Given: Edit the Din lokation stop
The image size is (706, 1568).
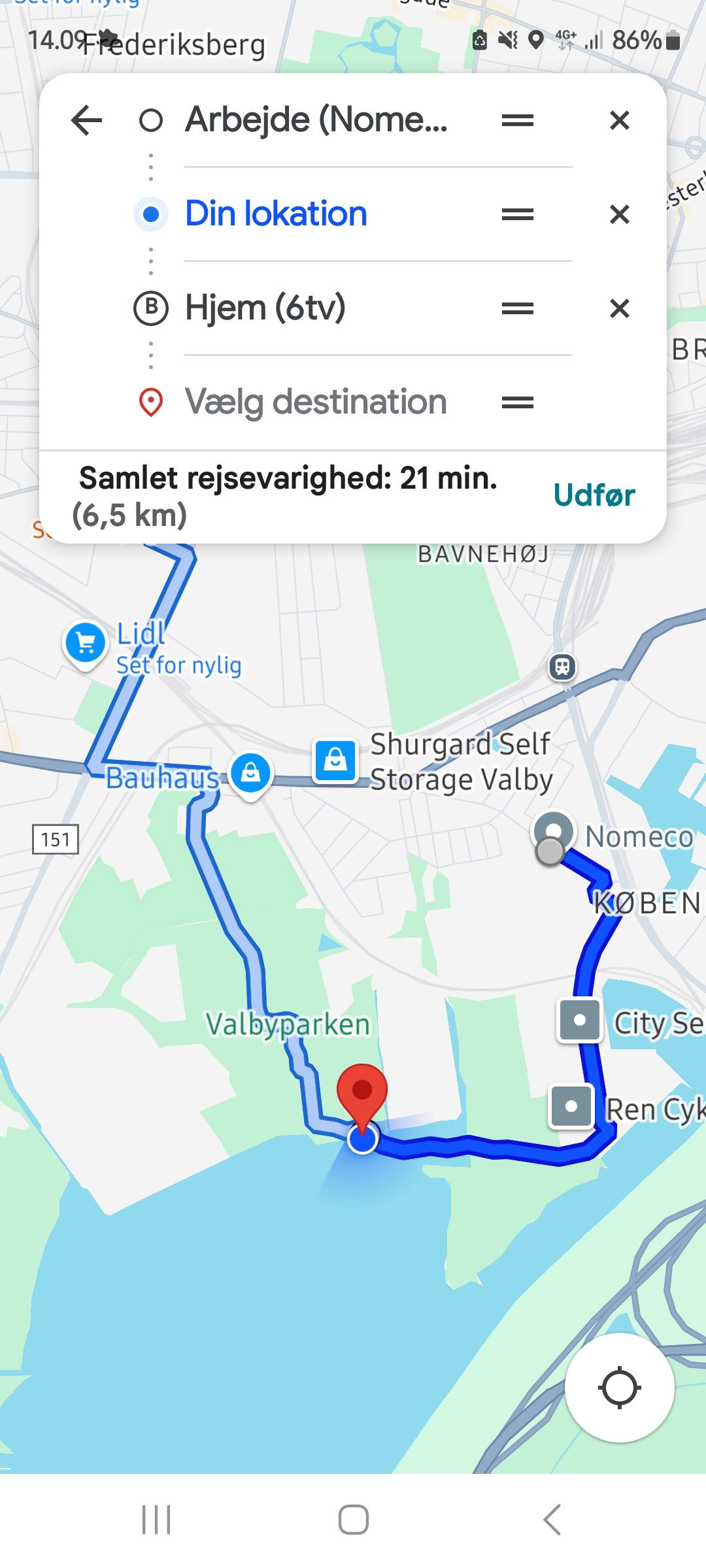Looking at the screenshot, I should pyautogui.click(x=276, y=214).
